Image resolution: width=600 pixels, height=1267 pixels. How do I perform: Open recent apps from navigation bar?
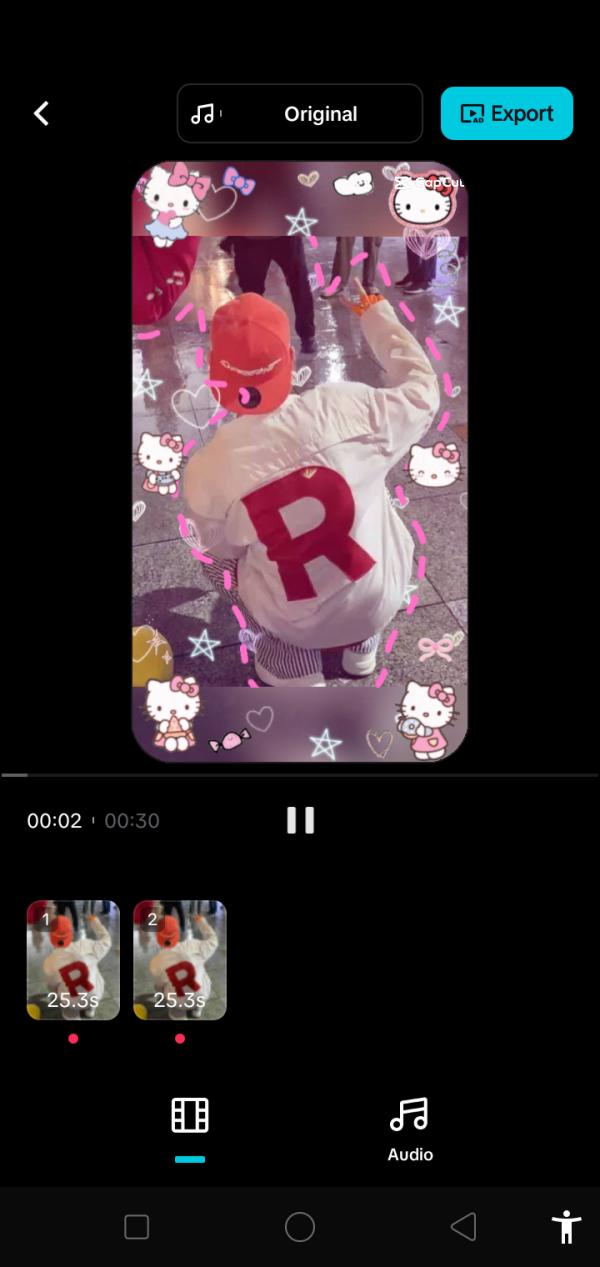[137, 1227]
